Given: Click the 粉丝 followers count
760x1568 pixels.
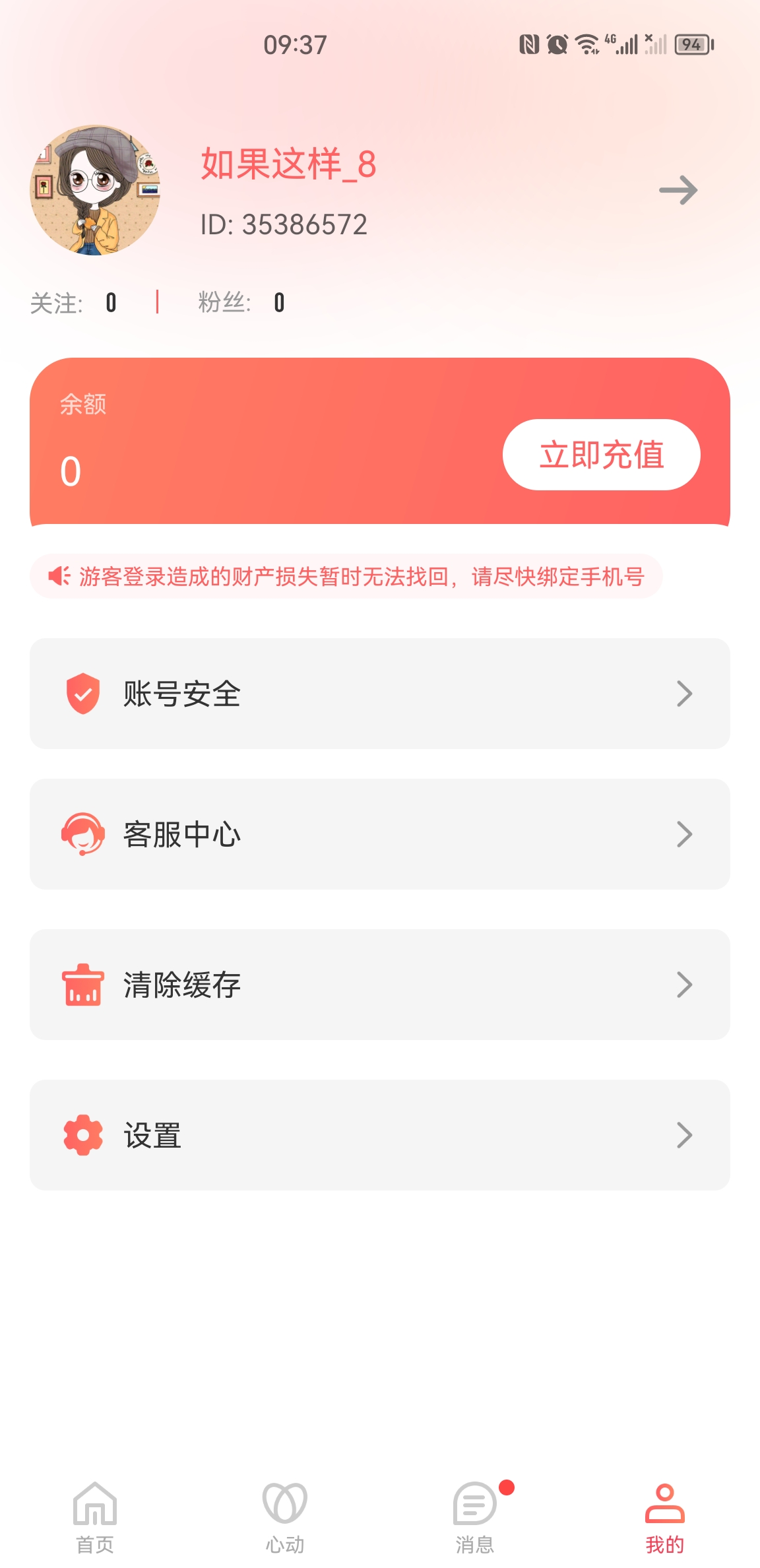Looking at the screenshot, I should click(x=278, y=303).
